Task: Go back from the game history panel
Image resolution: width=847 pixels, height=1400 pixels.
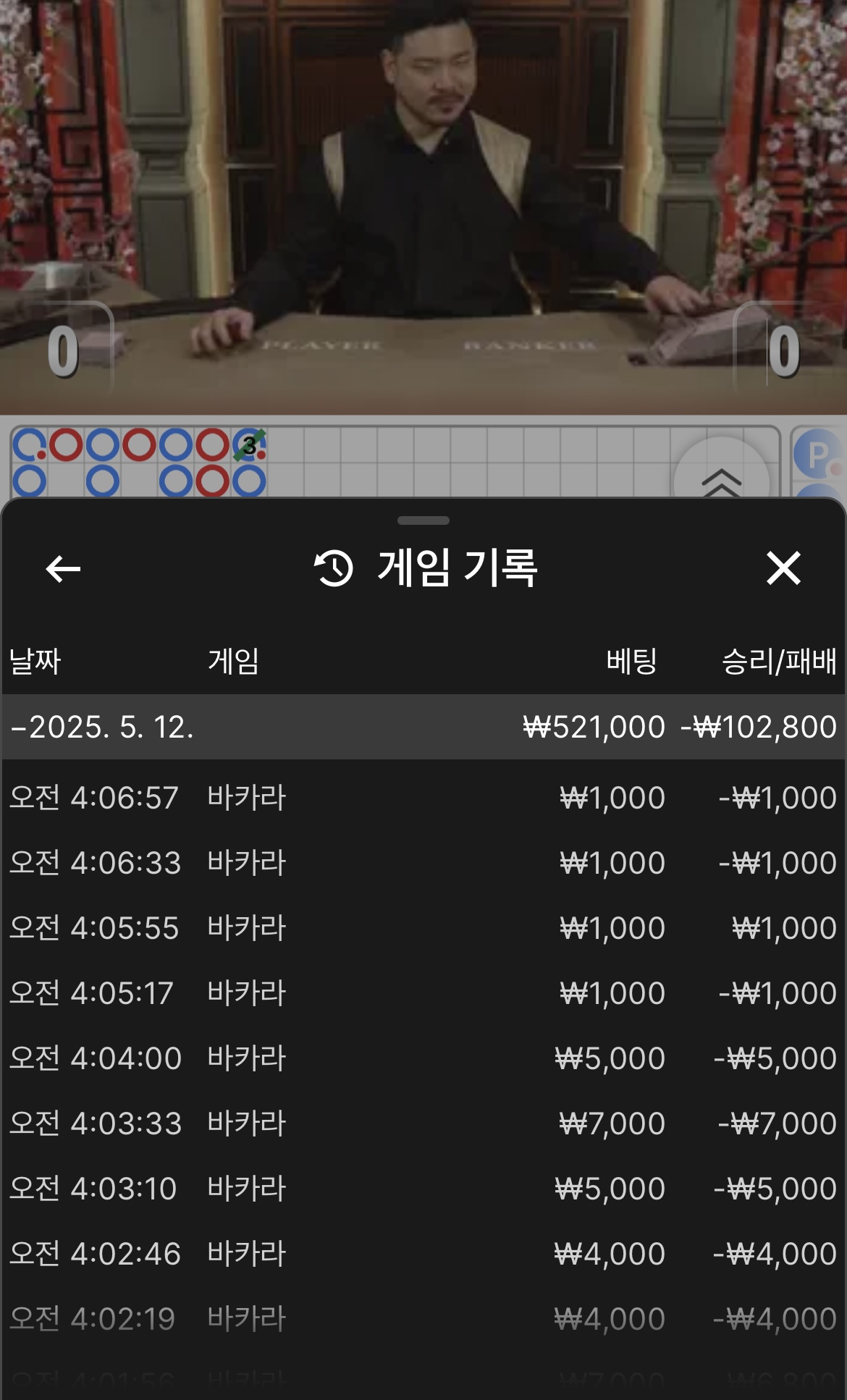Action: pos(63,569)
